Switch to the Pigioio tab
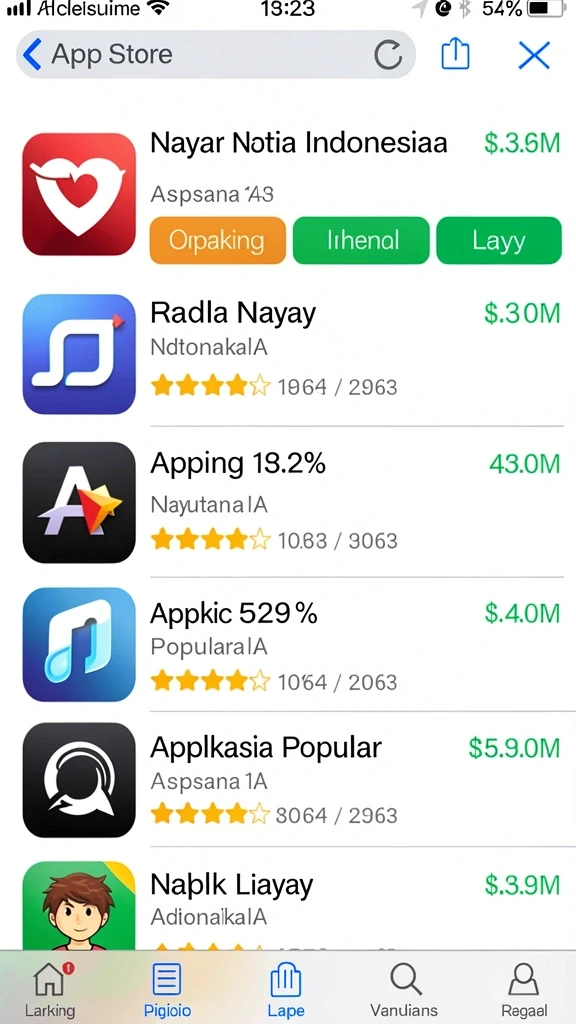 pyautogui.click(x=167, y=988)
